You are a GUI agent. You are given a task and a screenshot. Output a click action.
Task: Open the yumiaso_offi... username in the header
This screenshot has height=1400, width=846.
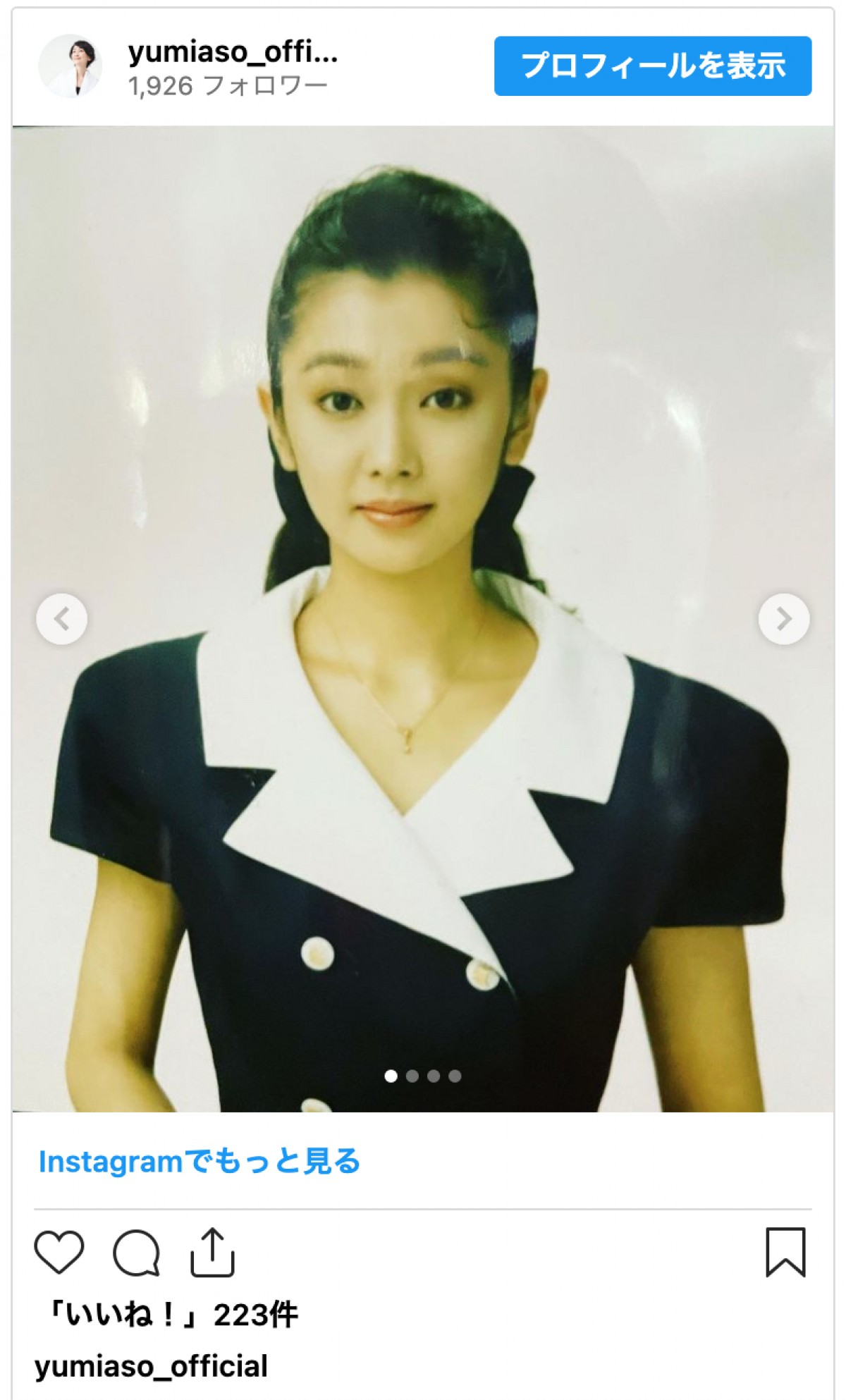(x=233, y=53)
